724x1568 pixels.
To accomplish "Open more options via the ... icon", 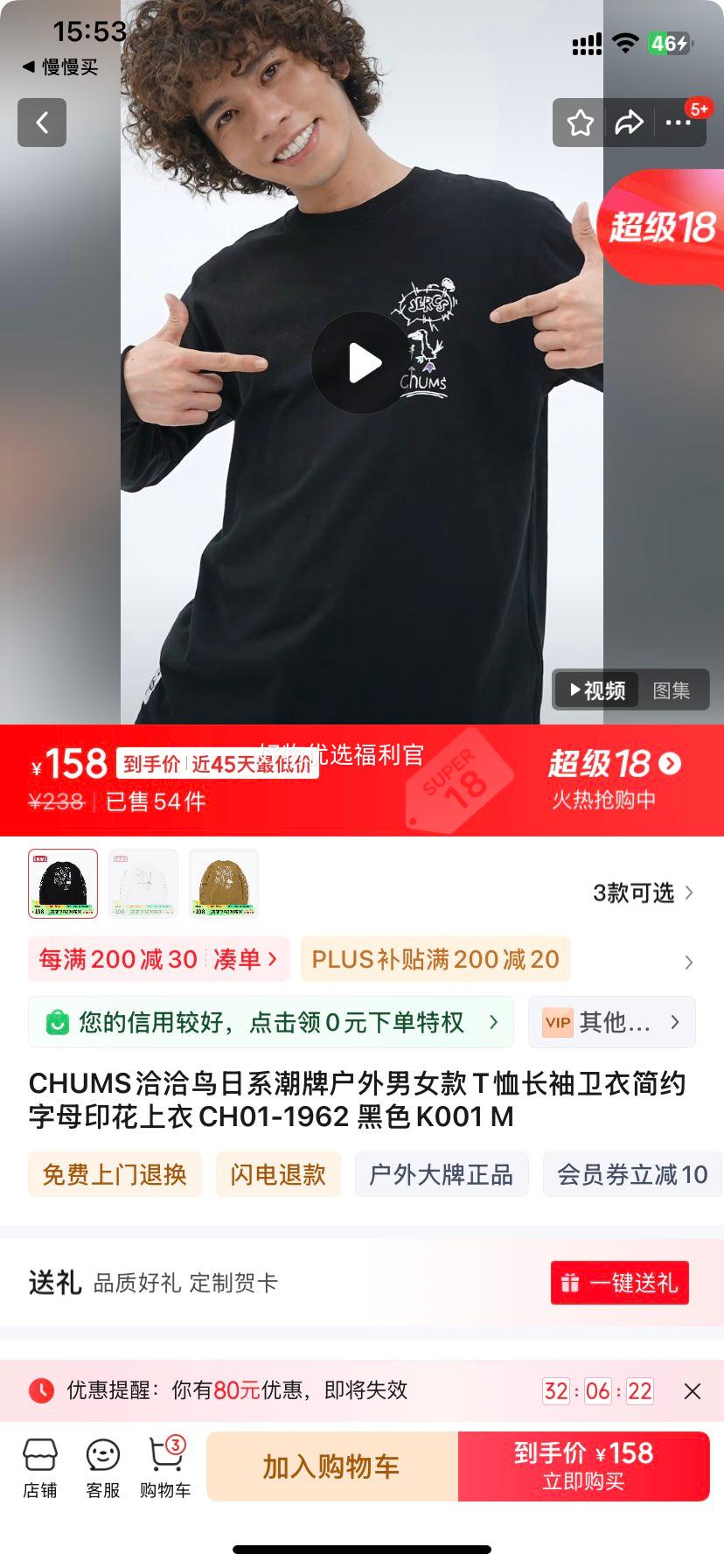I will pyautogui.click(x=677, y=122).
